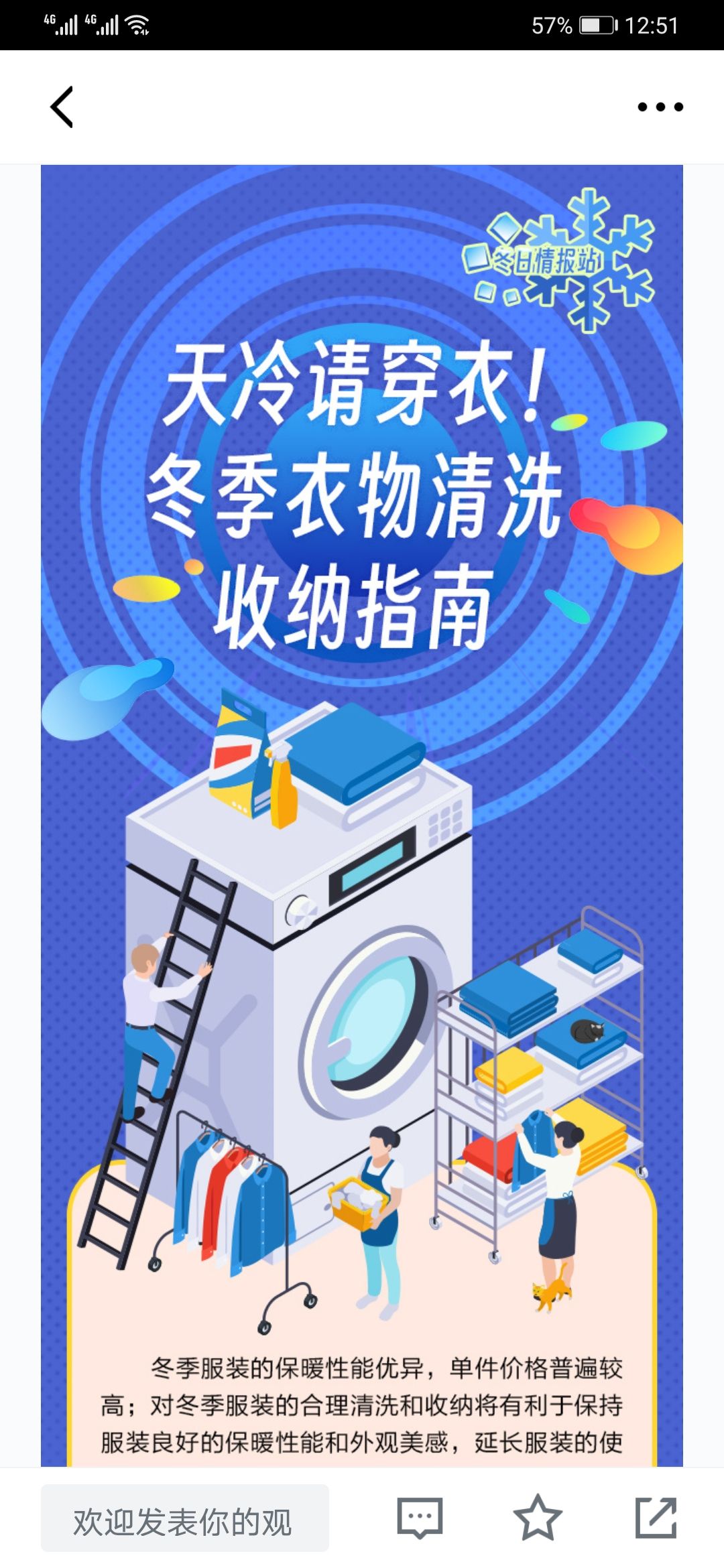
Task: Tap the comment field 欢迎发表你的观
Action: pyautogui.click(x=185, y=1518)
